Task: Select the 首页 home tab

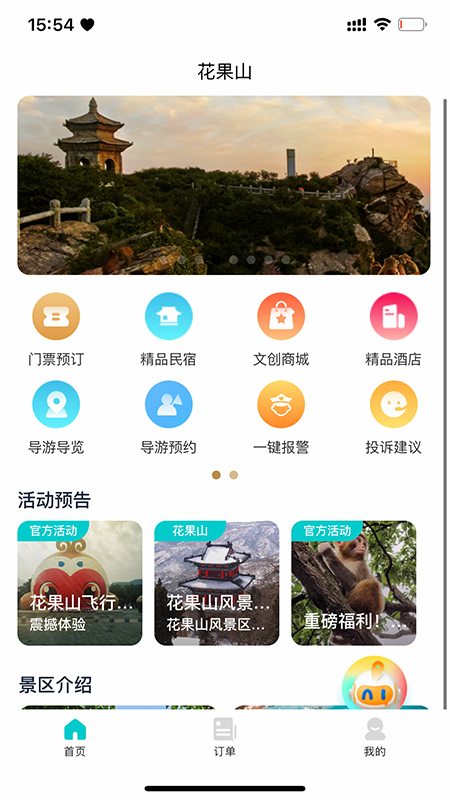Action: coord(75,737)
